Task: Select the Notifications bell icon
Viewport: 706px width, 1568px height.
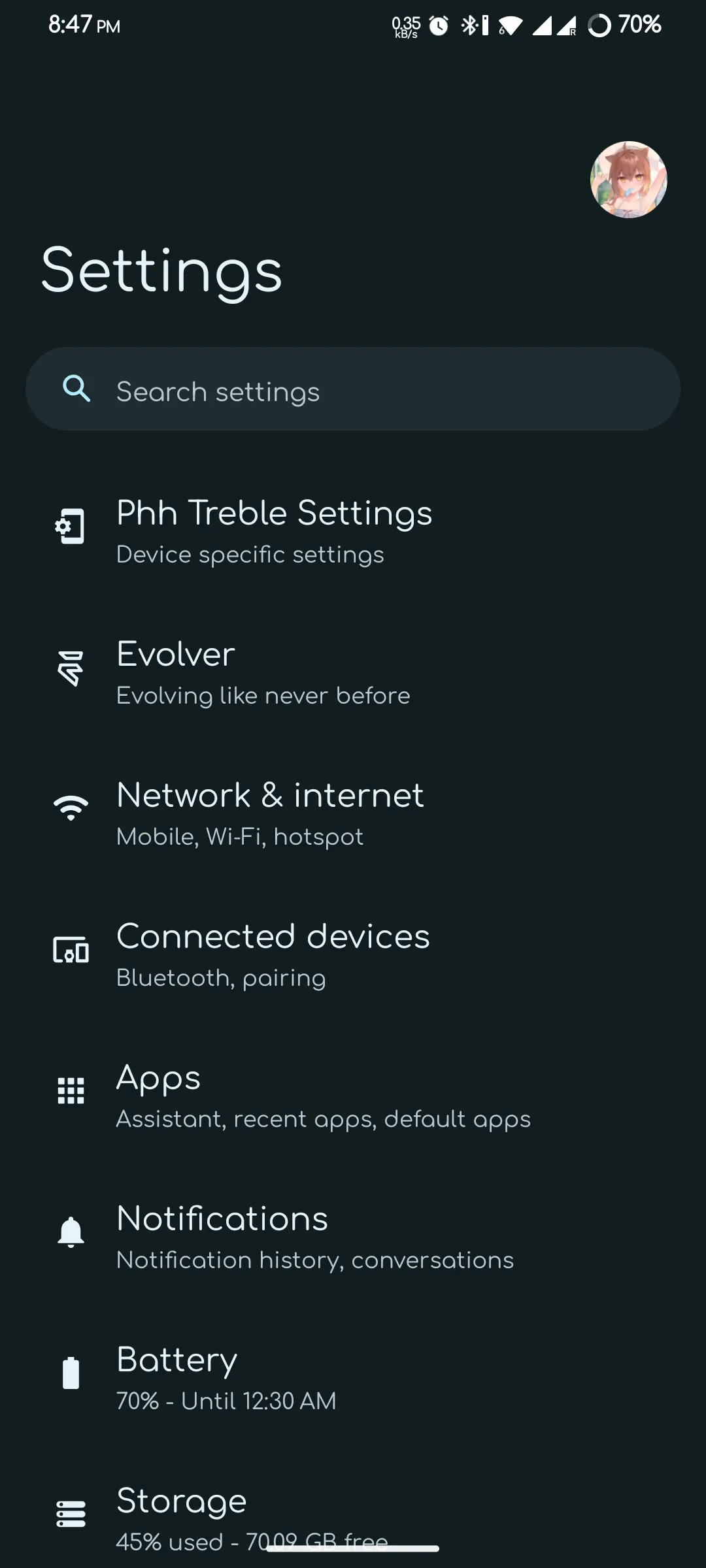Action: 70,1231
